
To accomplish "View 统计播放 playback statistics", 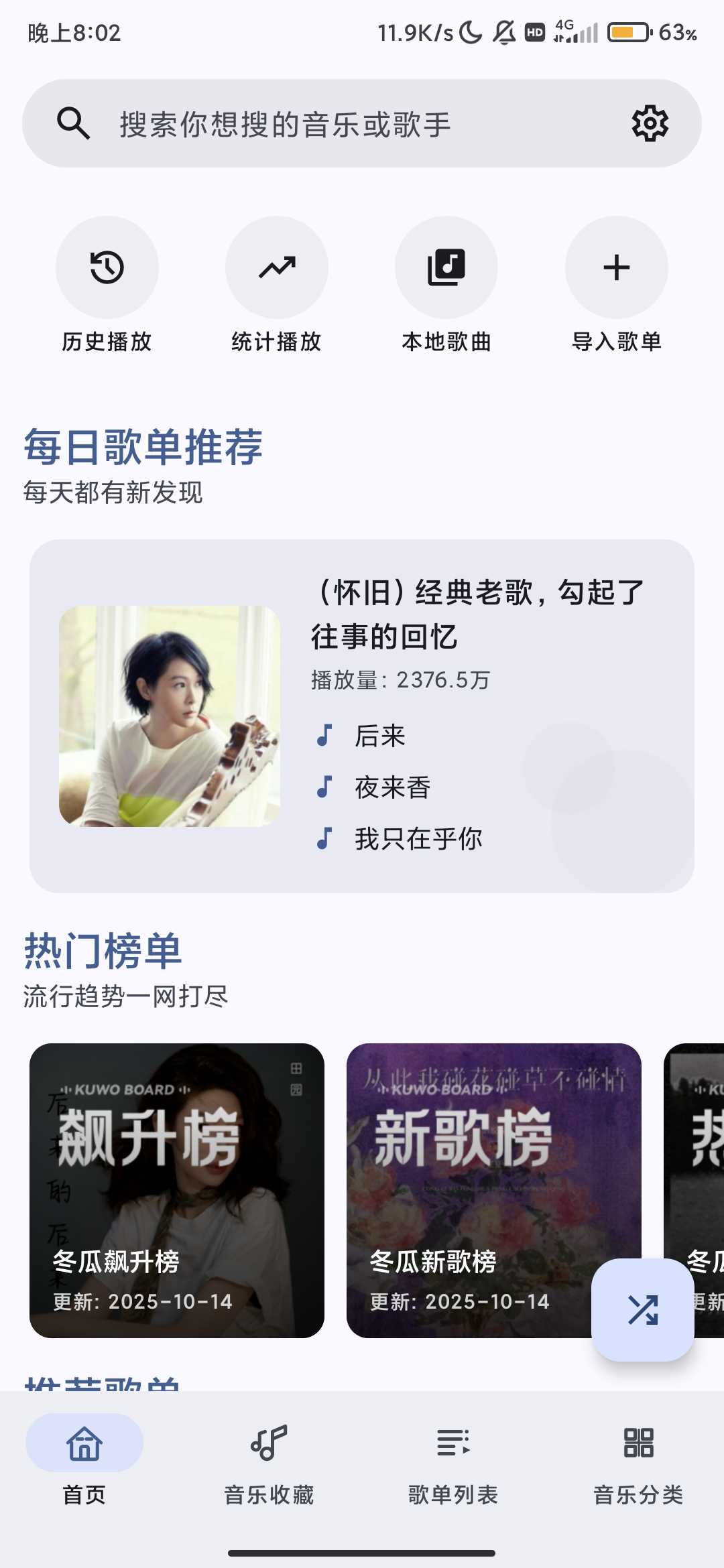I will coord(277,268).
